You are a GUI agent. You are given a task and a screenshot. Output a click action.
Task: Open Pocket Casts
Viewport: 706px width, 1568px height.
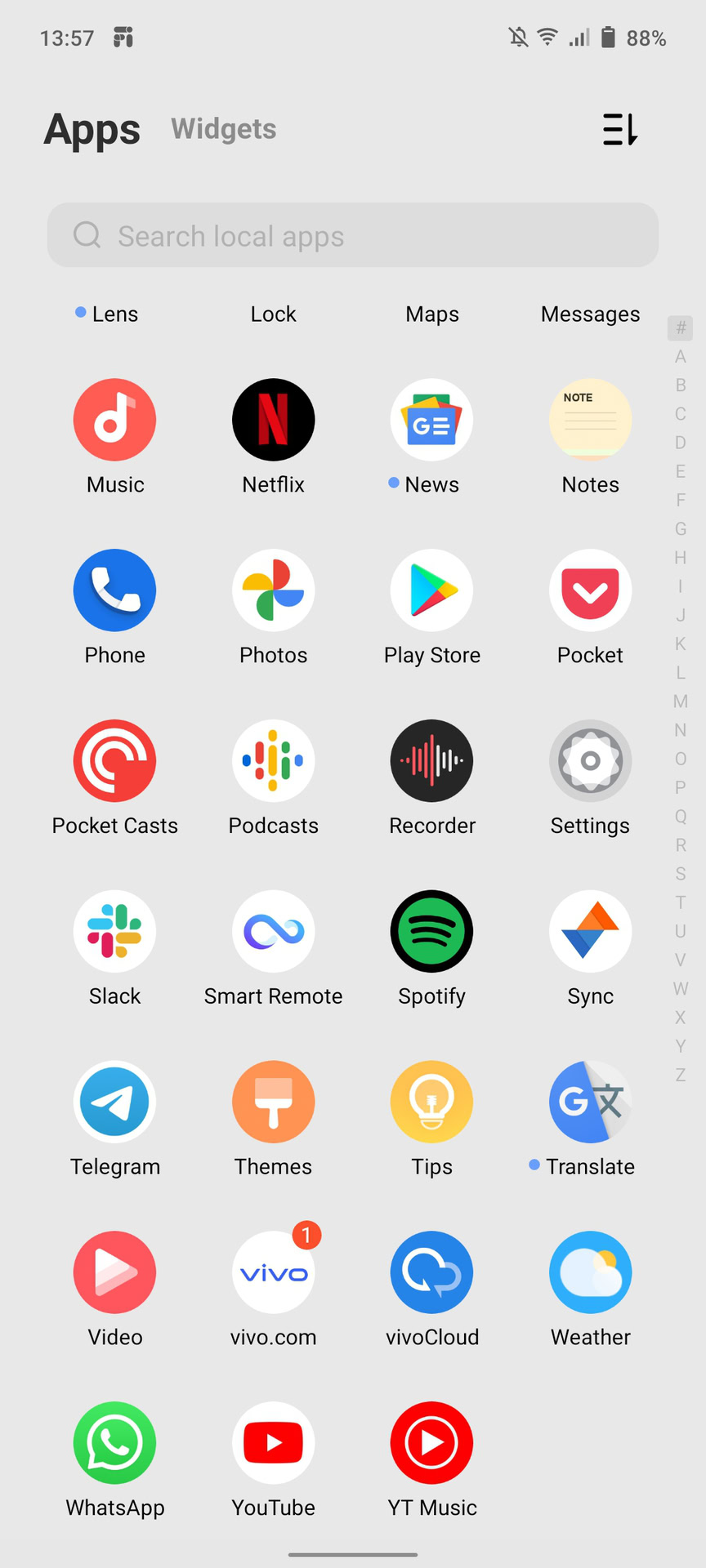(x=114, y=761)
